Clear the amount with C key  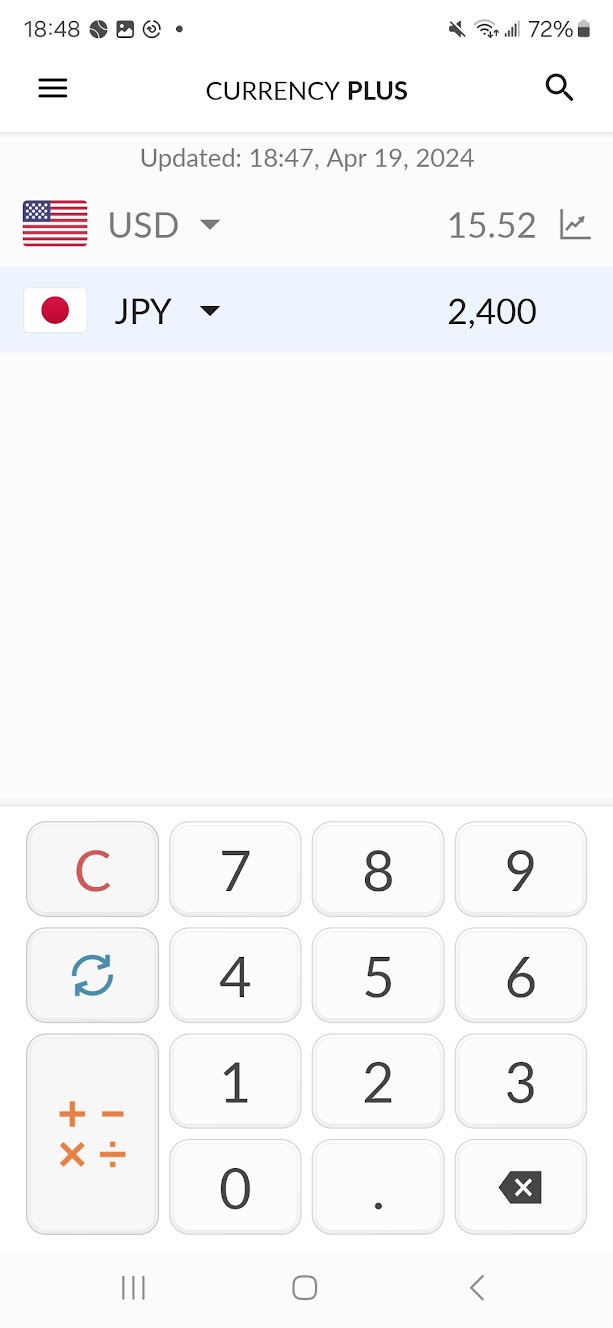pyautogui.click(x=92, y=870)
